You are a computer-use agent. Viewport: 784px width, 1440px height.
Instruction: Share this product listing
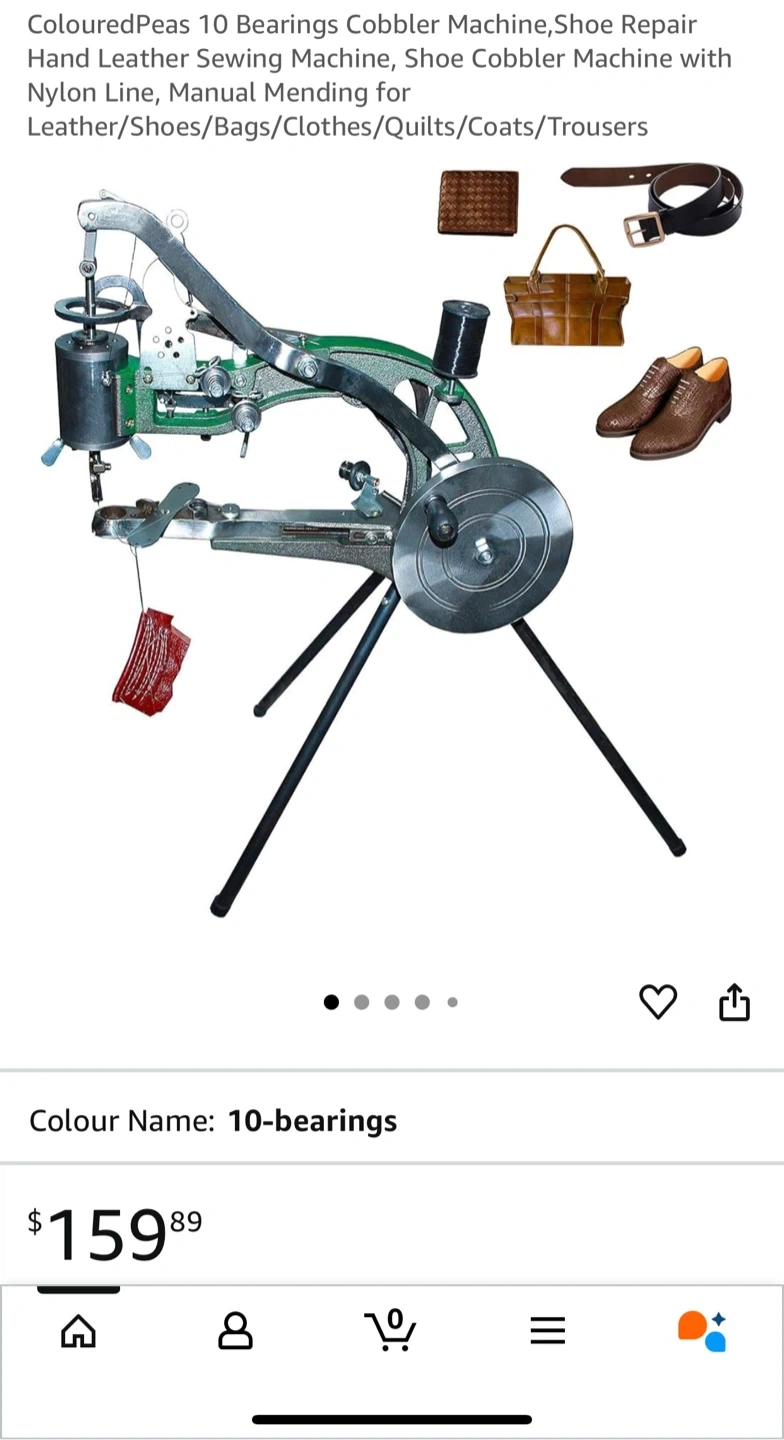tap(734, 1002)
